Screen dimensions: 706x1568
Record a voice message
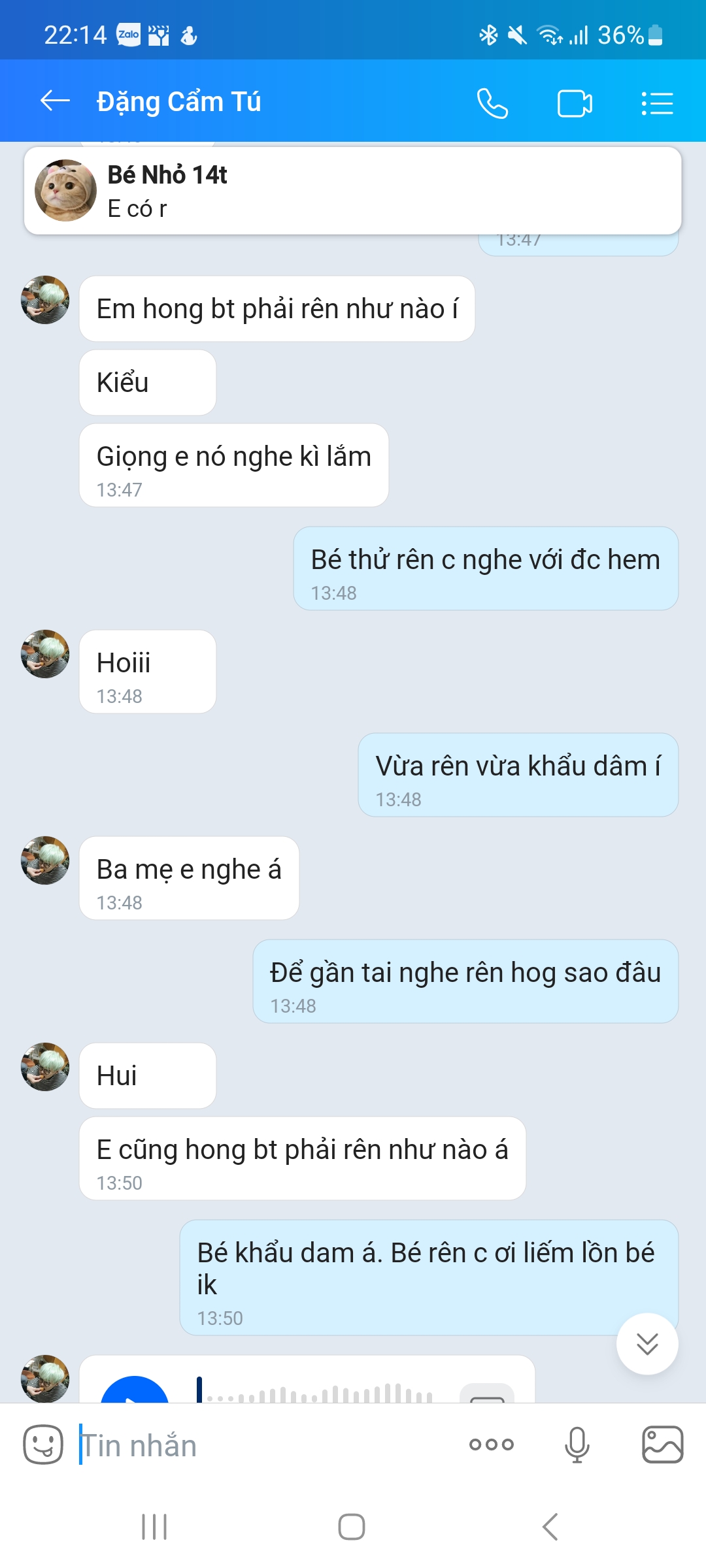point(577,1445)
